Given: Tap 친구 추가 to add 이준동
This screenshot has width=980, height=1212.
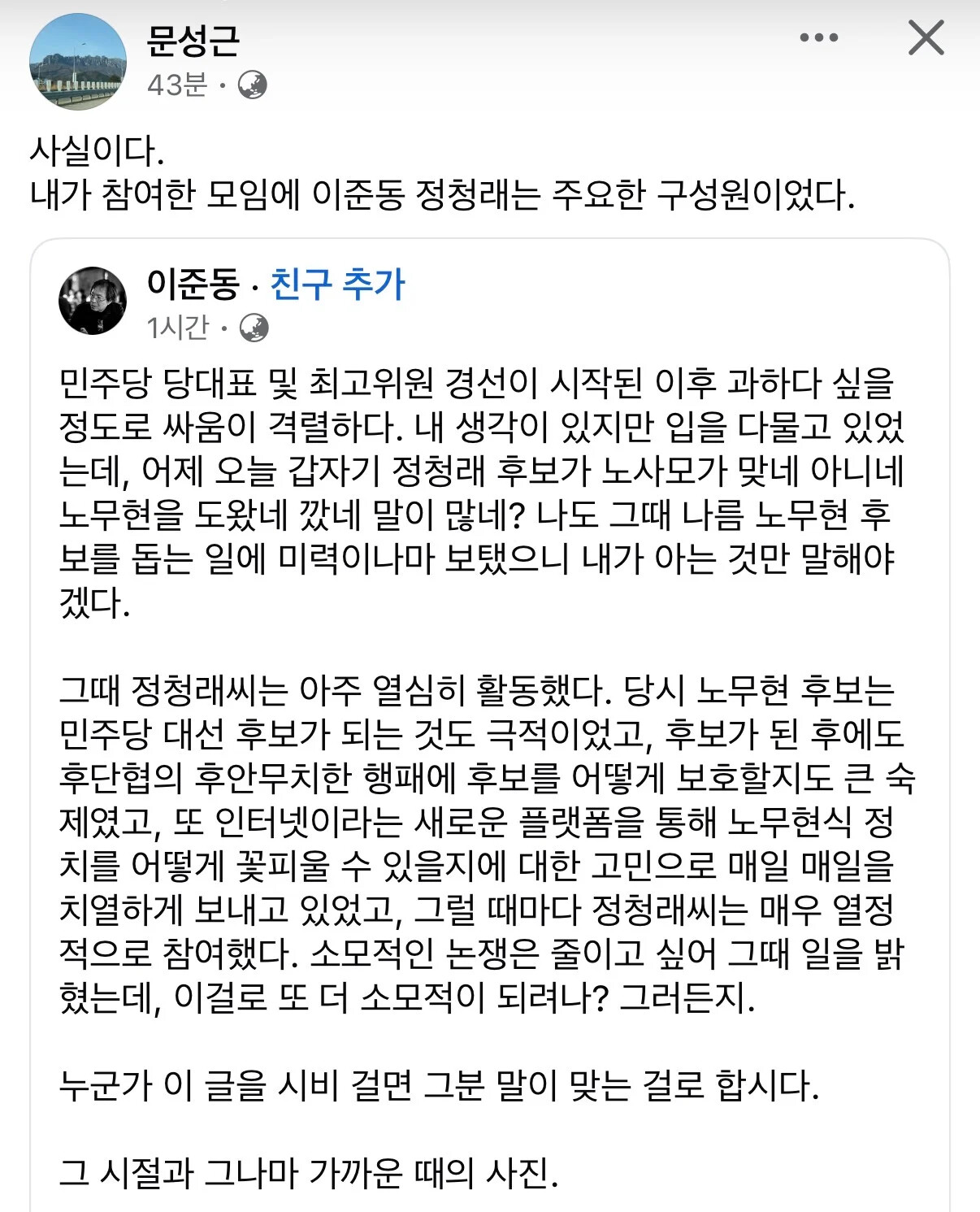Looking at the screenshot, I should [x=337, y=285].
